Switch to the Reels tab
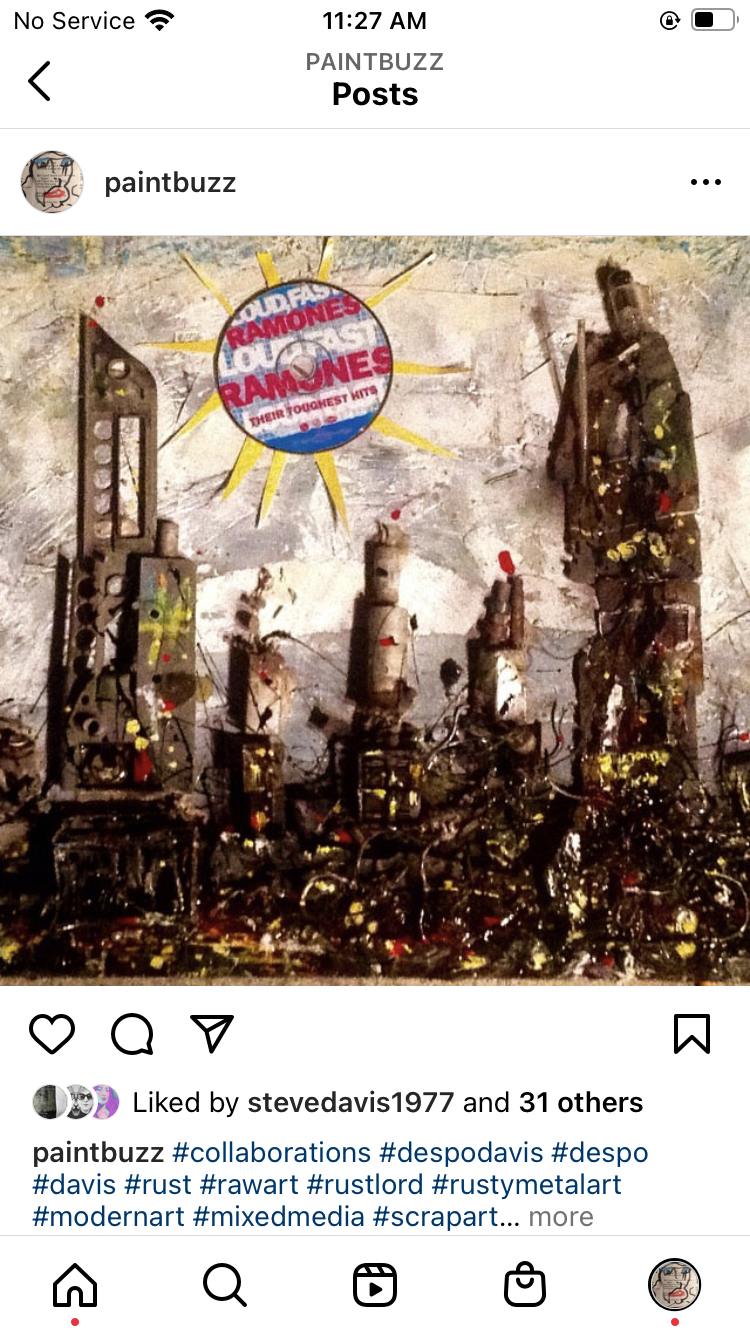Image resolution: width=750 pixels, height=1334 pixels. click(375, 1284)
